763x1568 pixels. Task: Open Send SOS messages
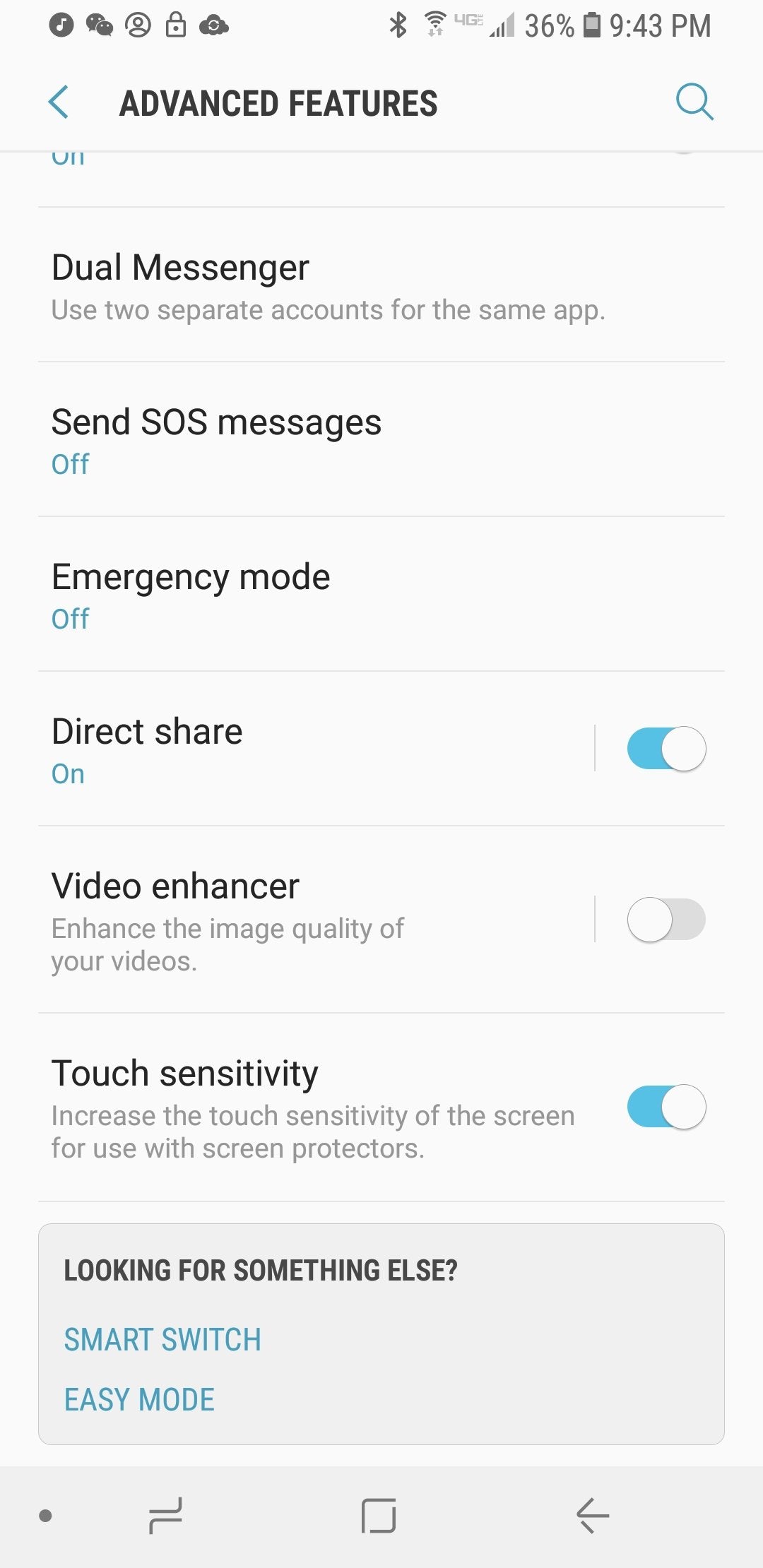point(216,439)
